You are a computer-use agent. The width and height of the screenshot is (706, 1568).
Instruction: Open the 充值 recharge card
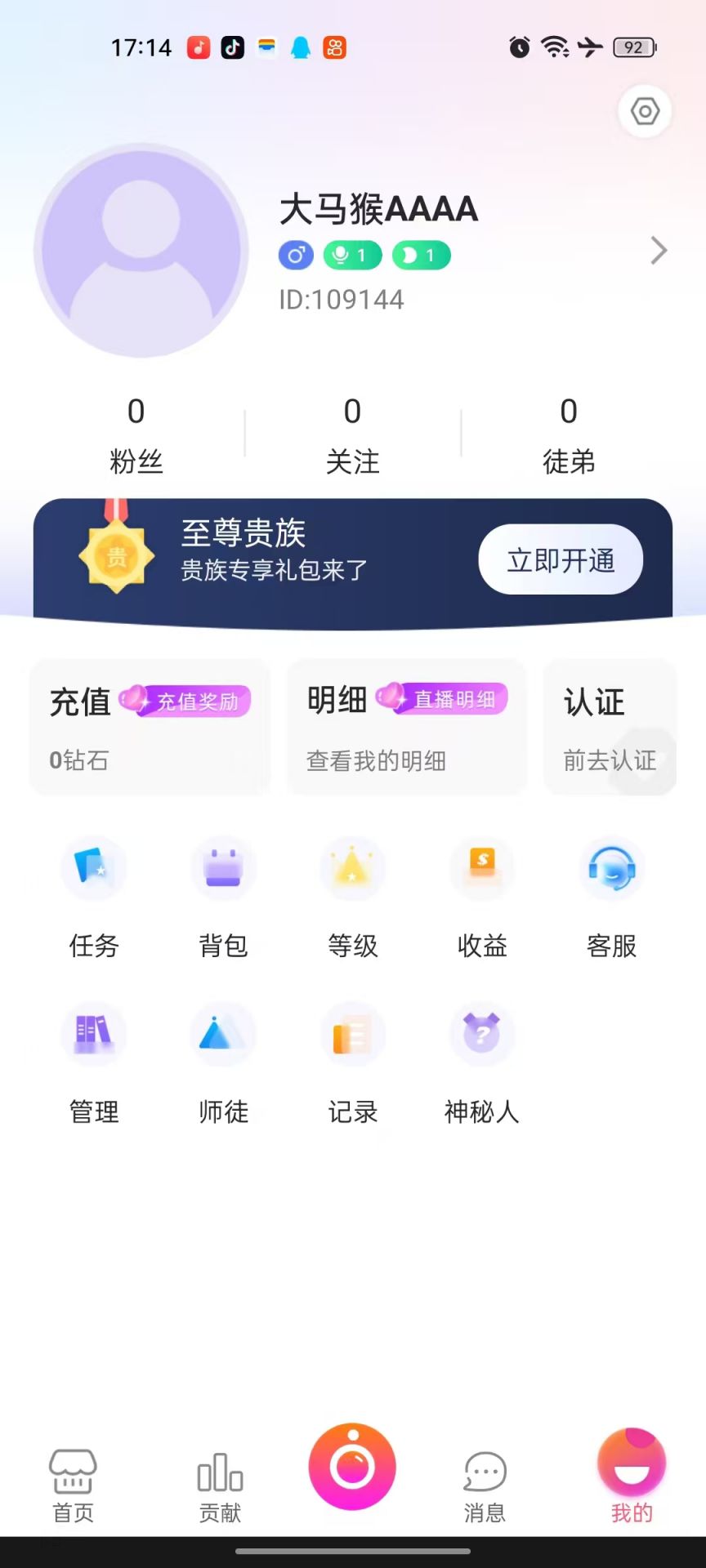pos(150,727)
